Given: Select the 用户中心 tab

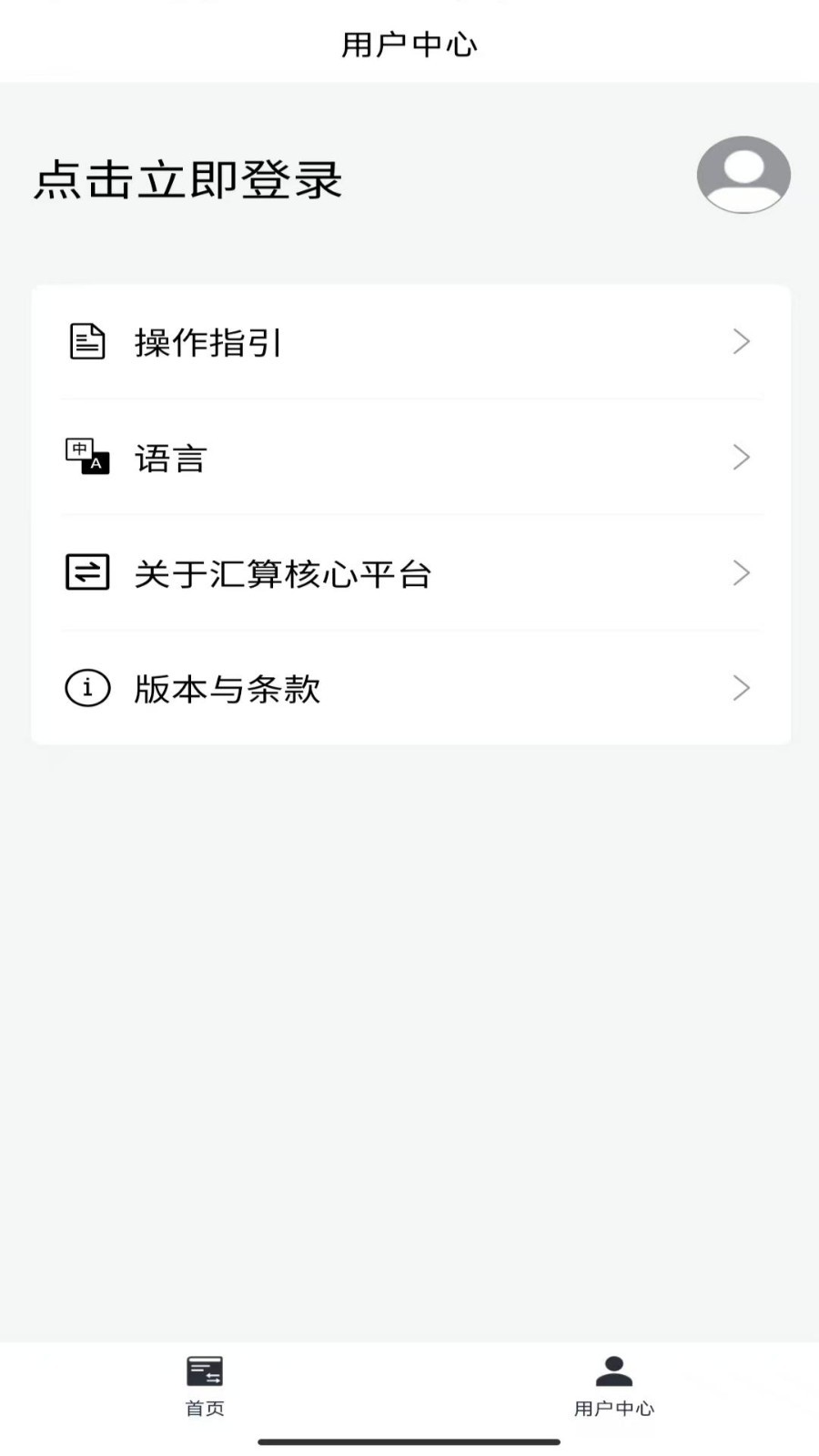Looking at the screenshot, I should click(613, 1386).
